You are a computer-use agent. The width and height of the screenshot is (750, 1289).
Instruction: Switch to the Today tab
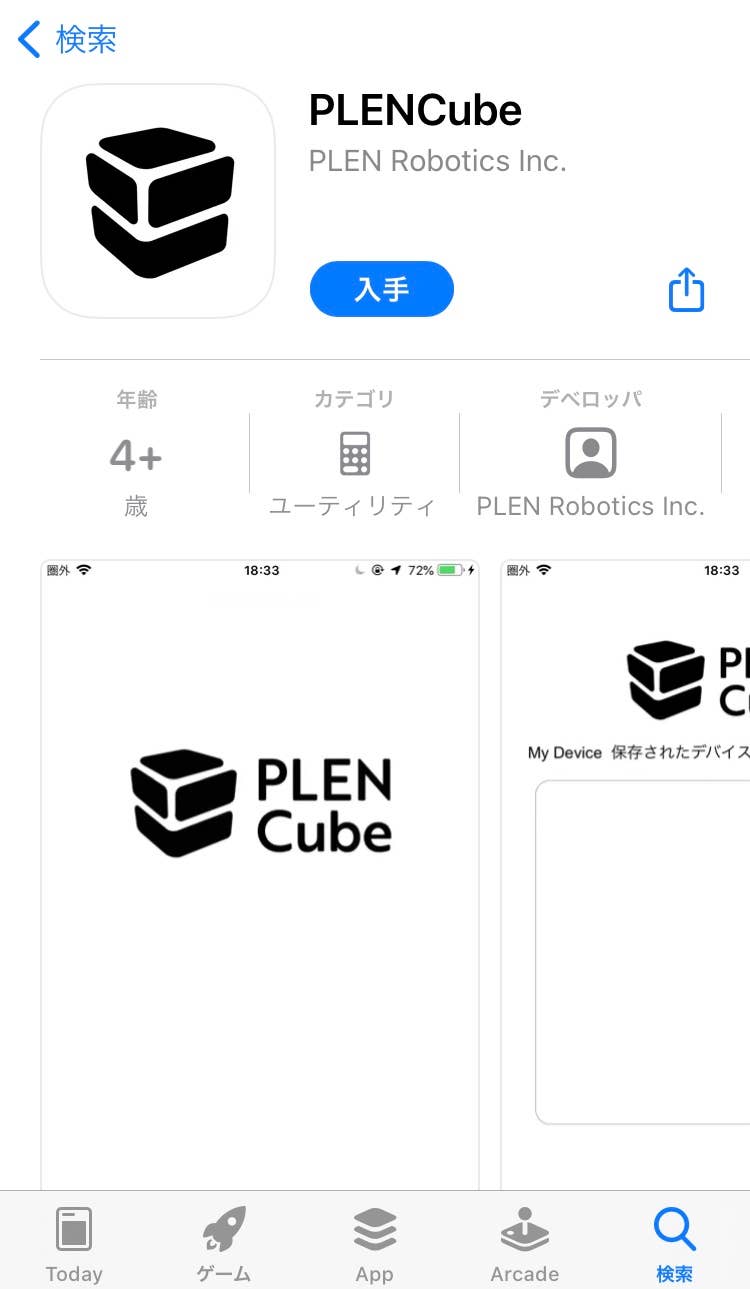(74, 1244)
